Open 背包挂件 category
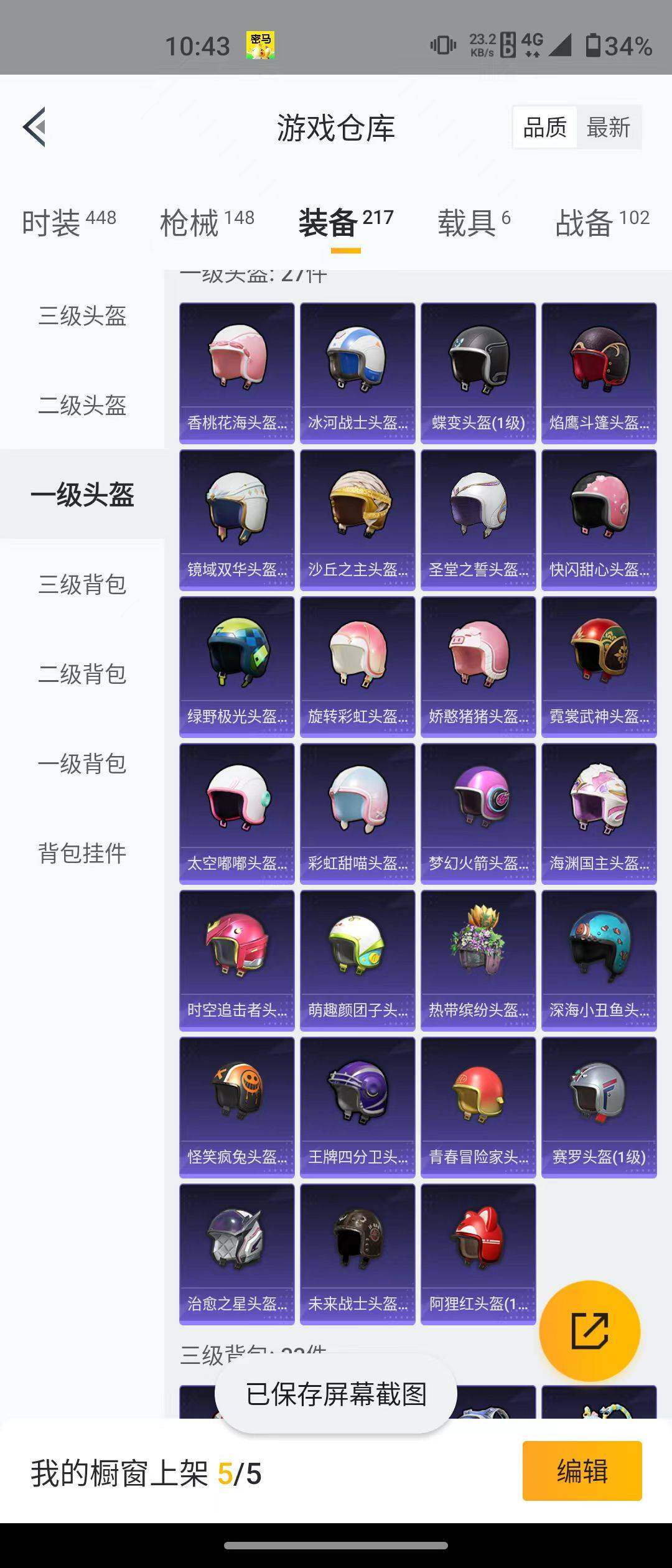The width and height of the screenshot is (672, 1568). coord(82,854)
